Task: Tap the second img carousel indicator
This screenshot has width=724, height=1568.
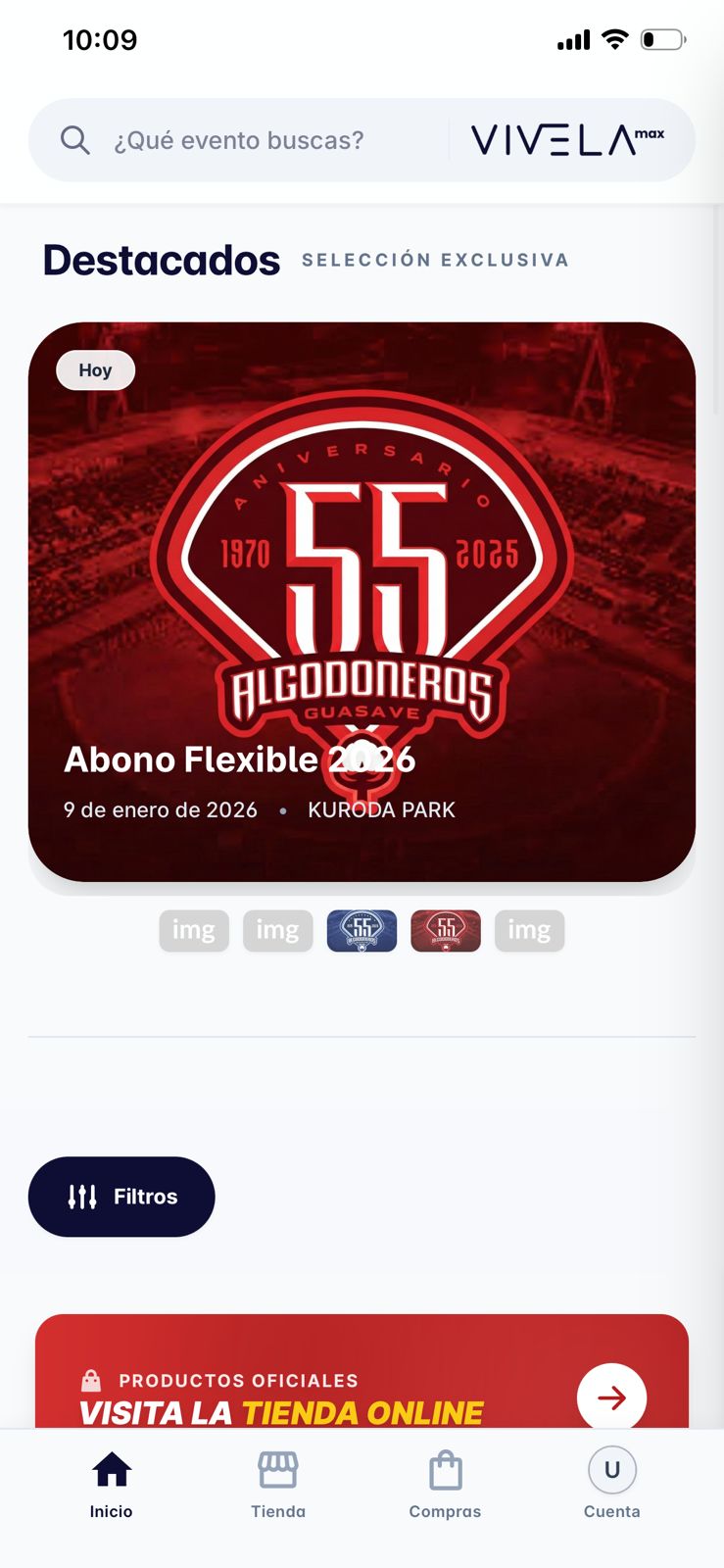Action: [277, 931]
